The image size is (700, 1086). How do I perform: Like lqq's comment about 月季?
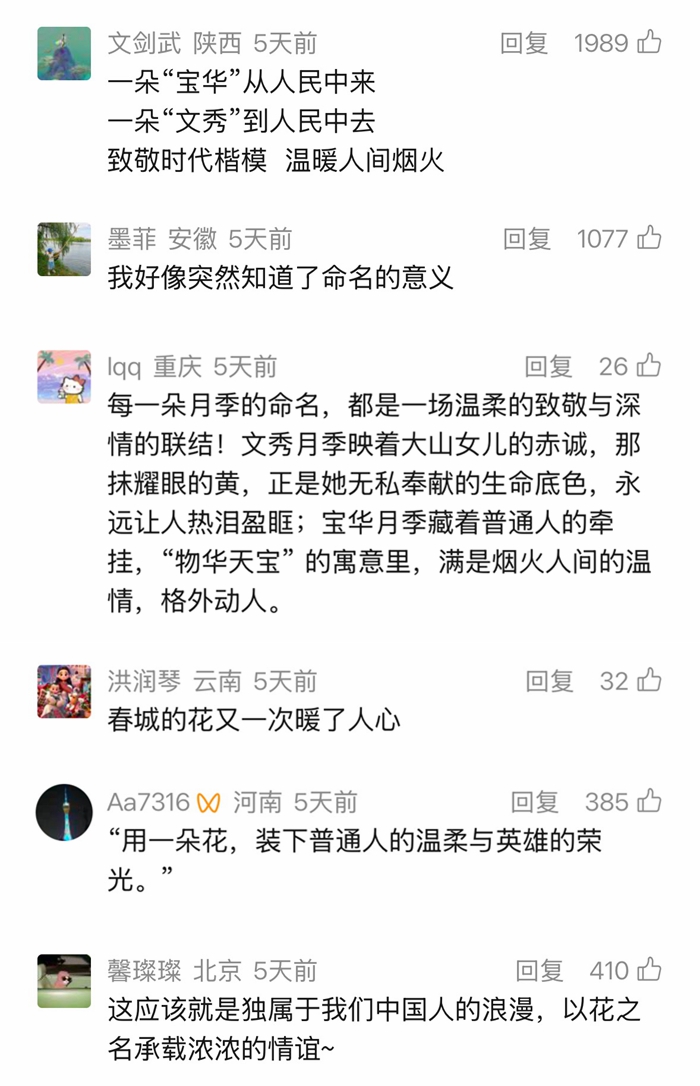pyautogui.click(x=650, y=366)
